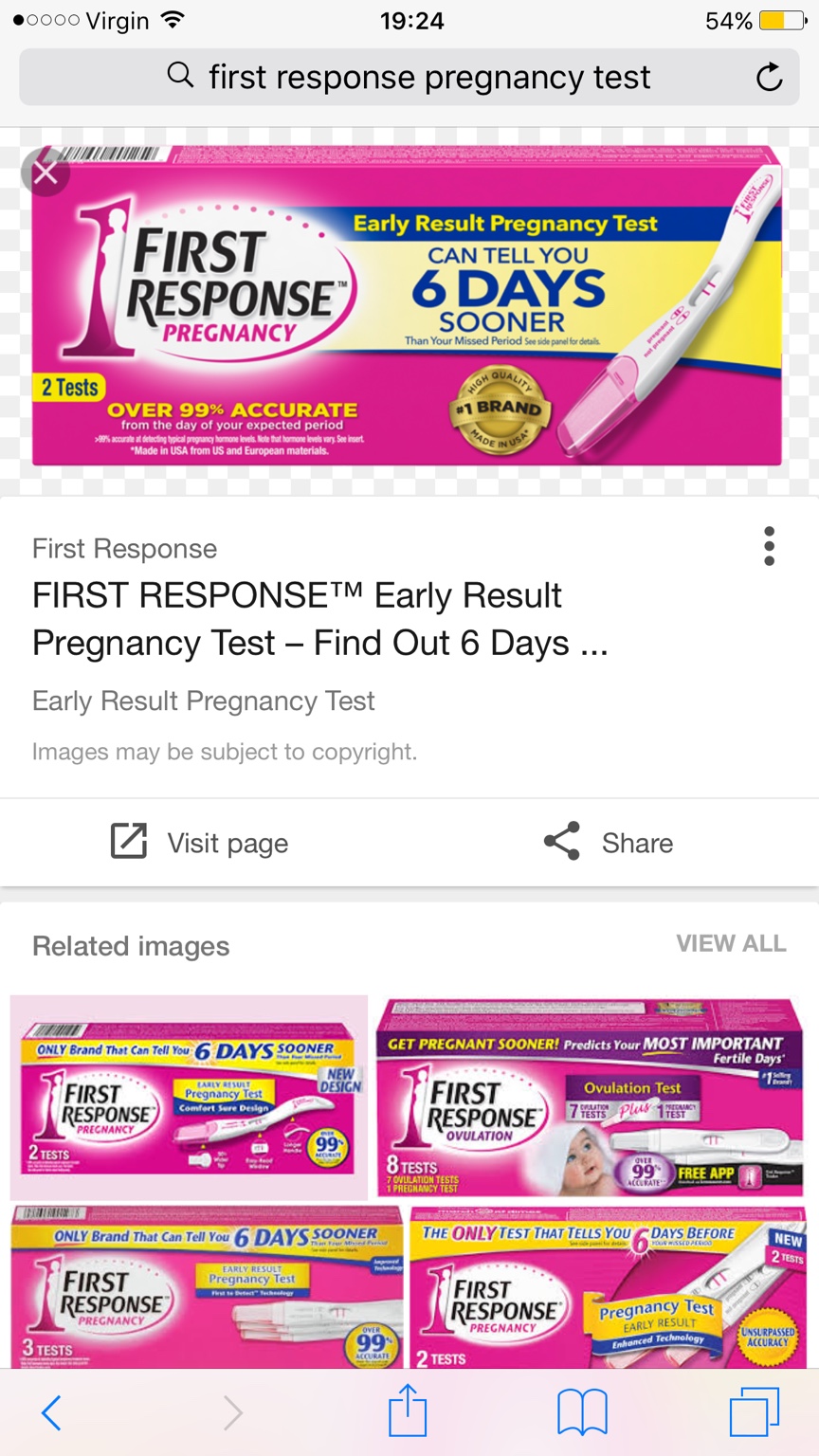Image resolution: width=819 pixels, height=1456 pixels.
Task: Share this image result
Action: (x=609, y=843)
